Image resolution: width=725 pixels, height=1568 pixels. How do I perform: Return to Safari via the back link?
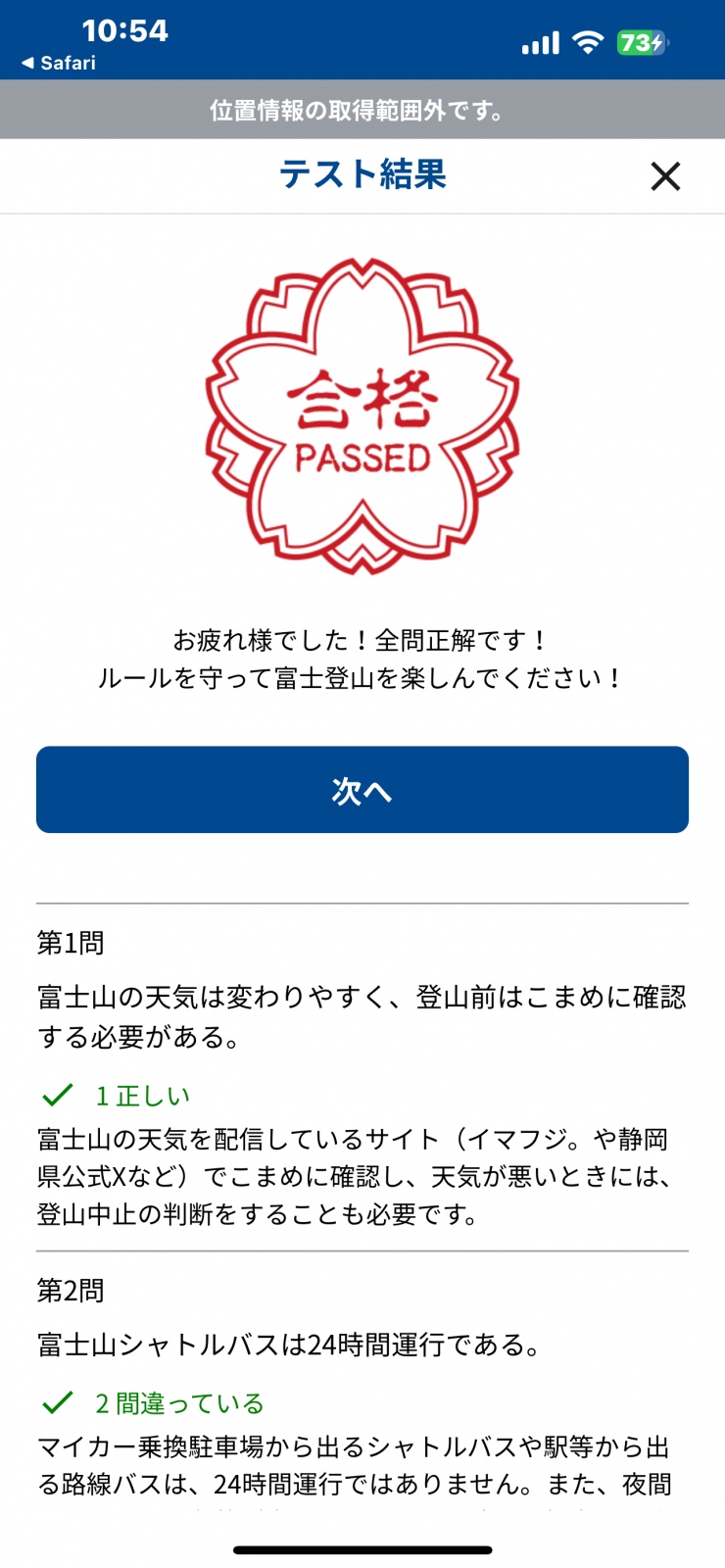click(x=59, y=63)
